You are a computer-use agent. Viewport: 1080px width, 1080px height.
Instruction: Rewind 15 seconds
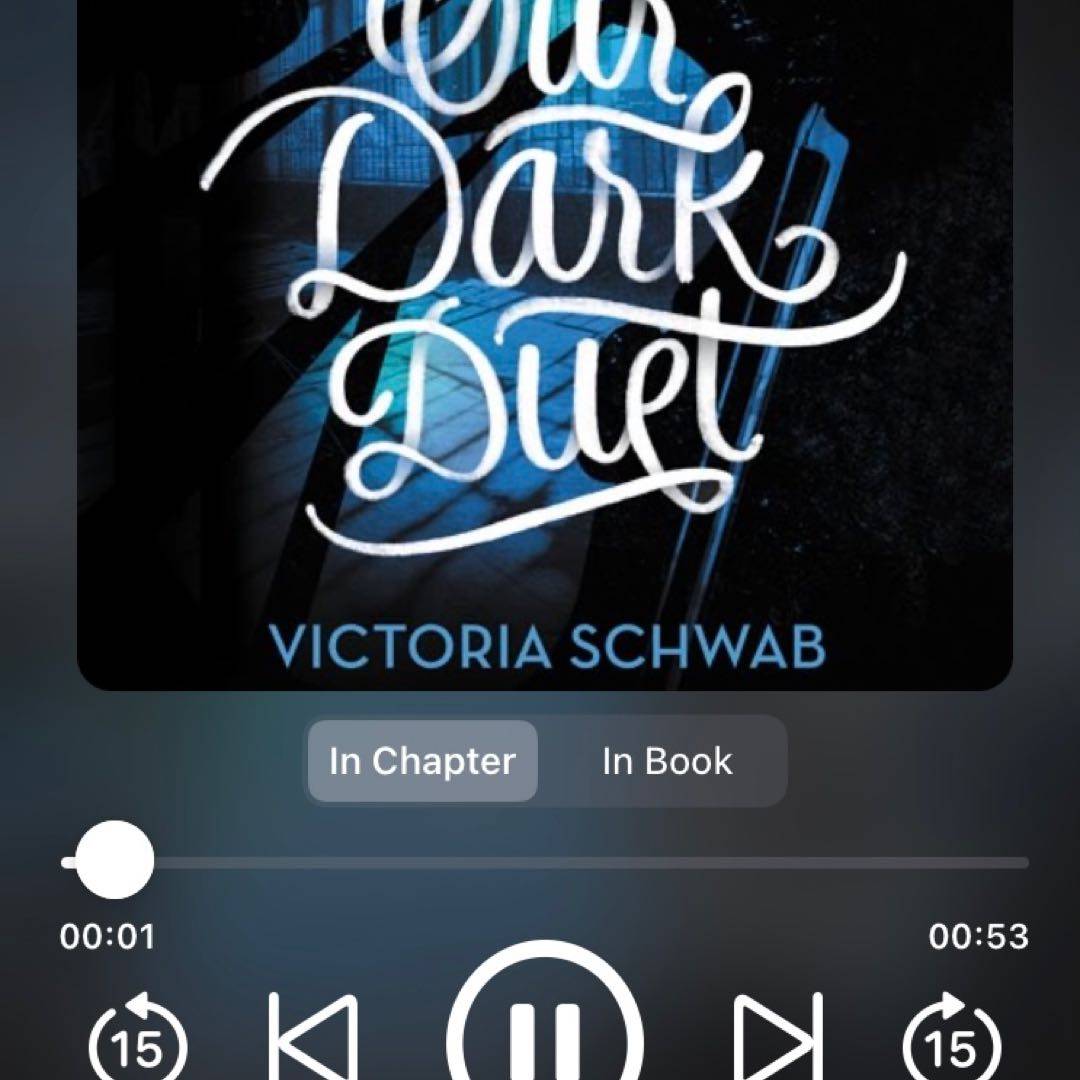click(x=138, y=1040)
